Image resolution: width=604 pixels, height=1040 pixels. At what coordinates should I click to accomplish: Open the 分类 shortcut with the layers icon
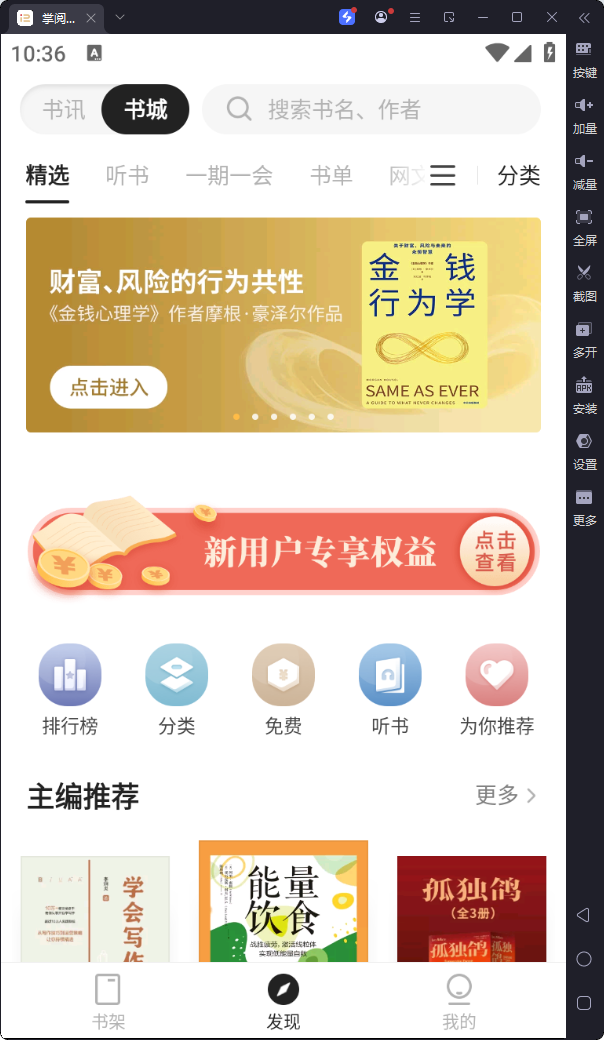(x=177, y=688)
